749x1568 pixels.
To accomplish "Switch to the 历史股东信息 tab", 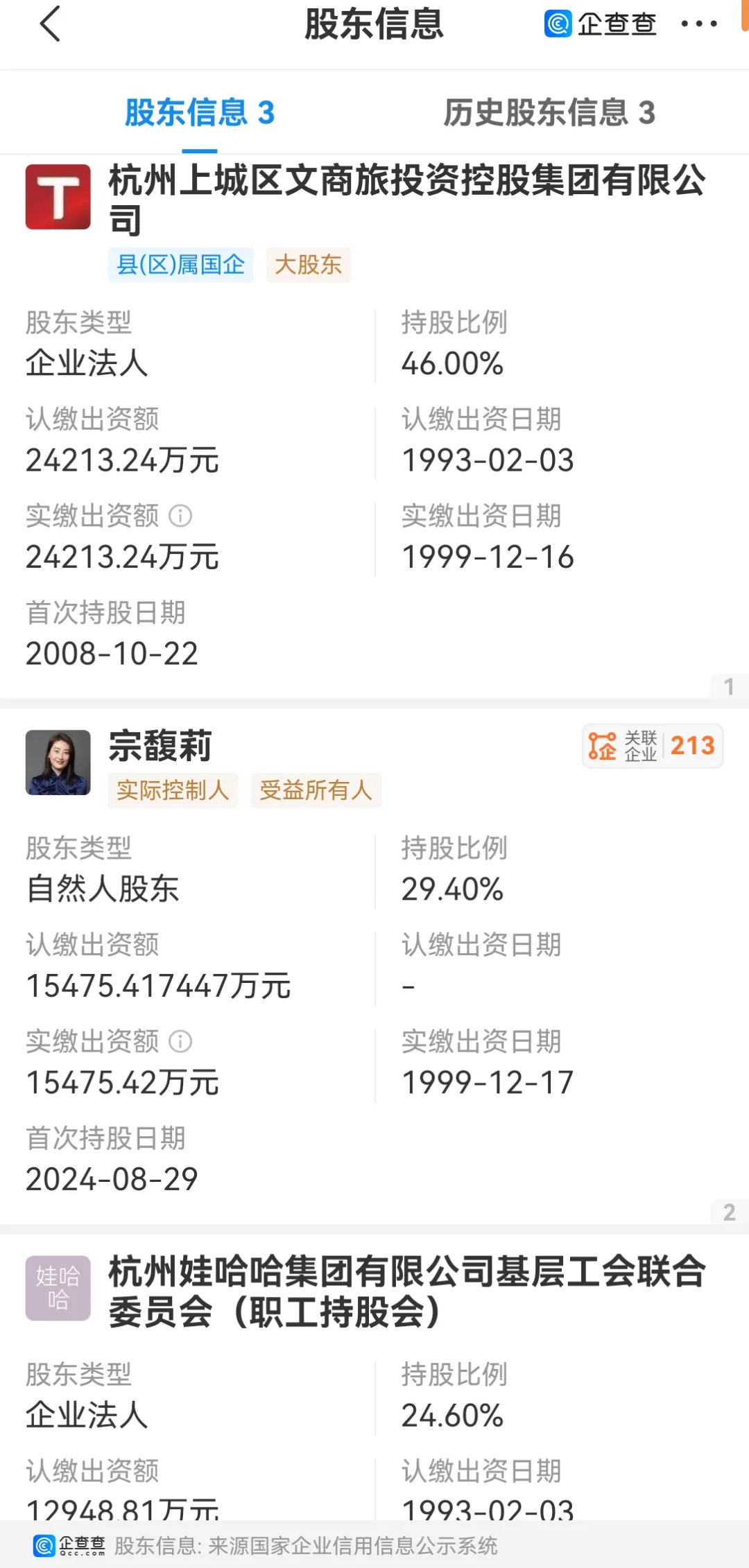I will click(549, 112).
